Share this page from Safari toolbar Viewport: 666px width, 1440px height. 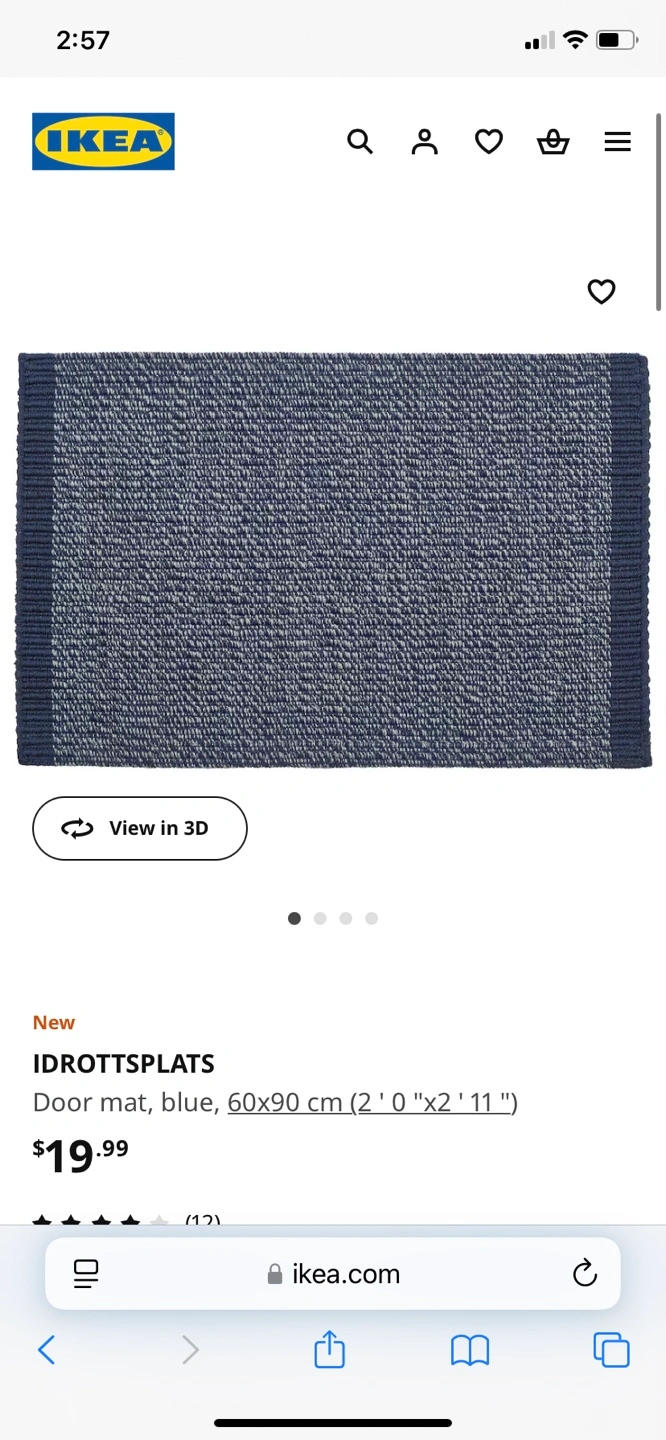pos(329,1350)
